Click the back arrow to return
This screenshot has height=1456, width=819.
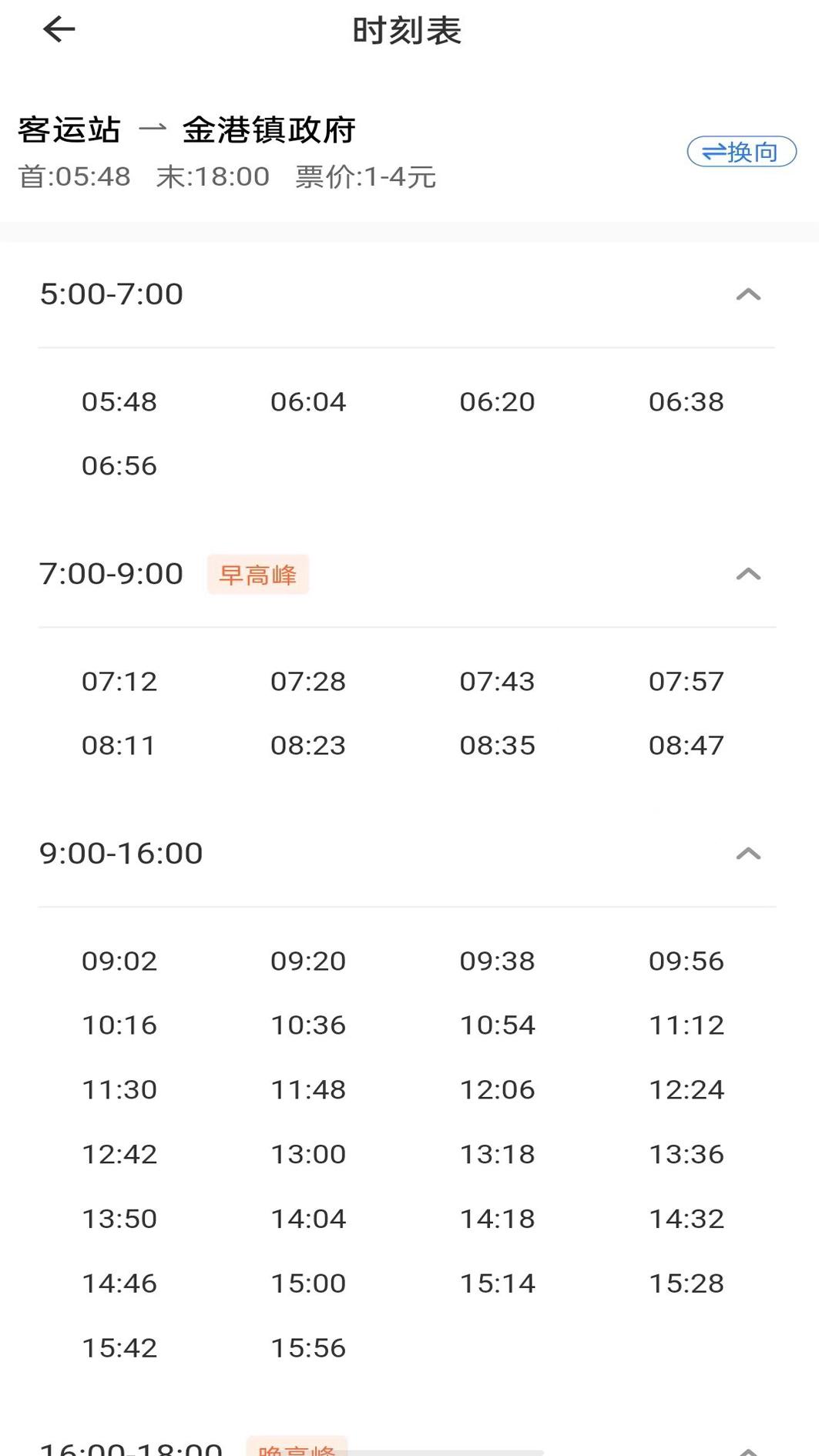click(57, 30)
